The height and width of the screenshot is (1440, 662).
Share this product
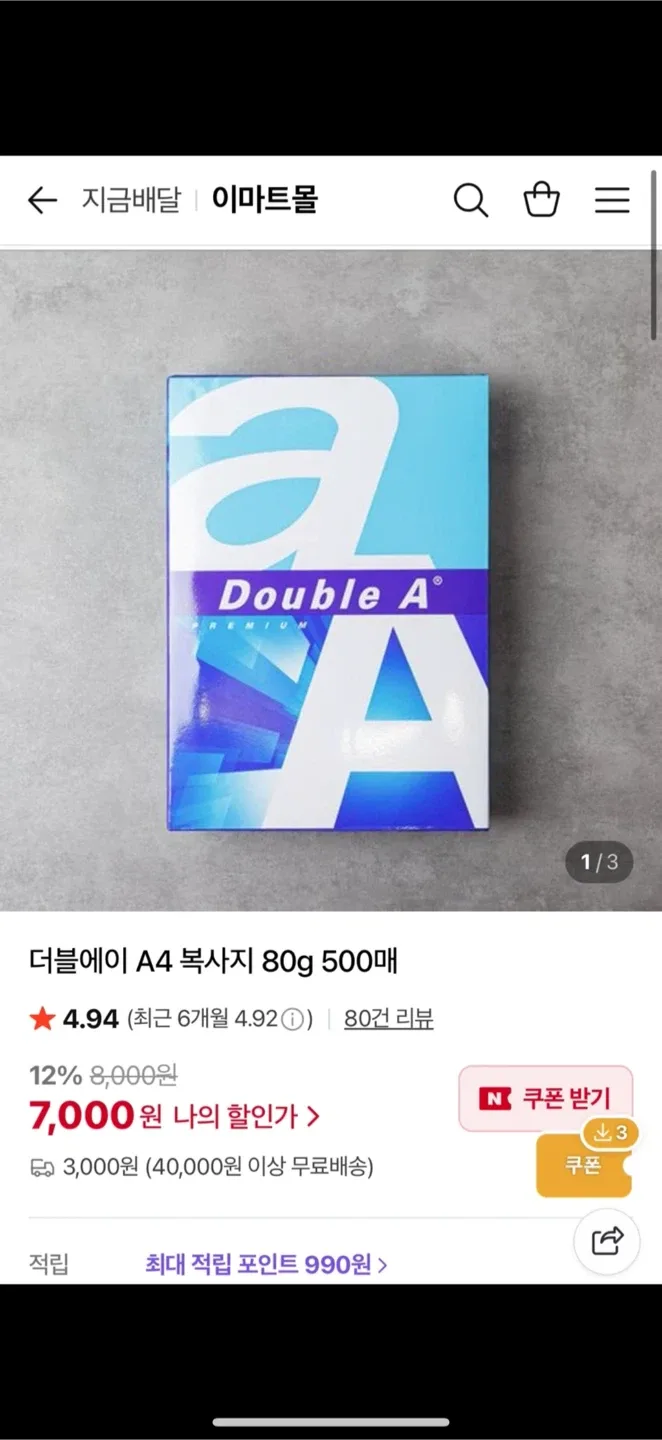tap(607, 1240)
